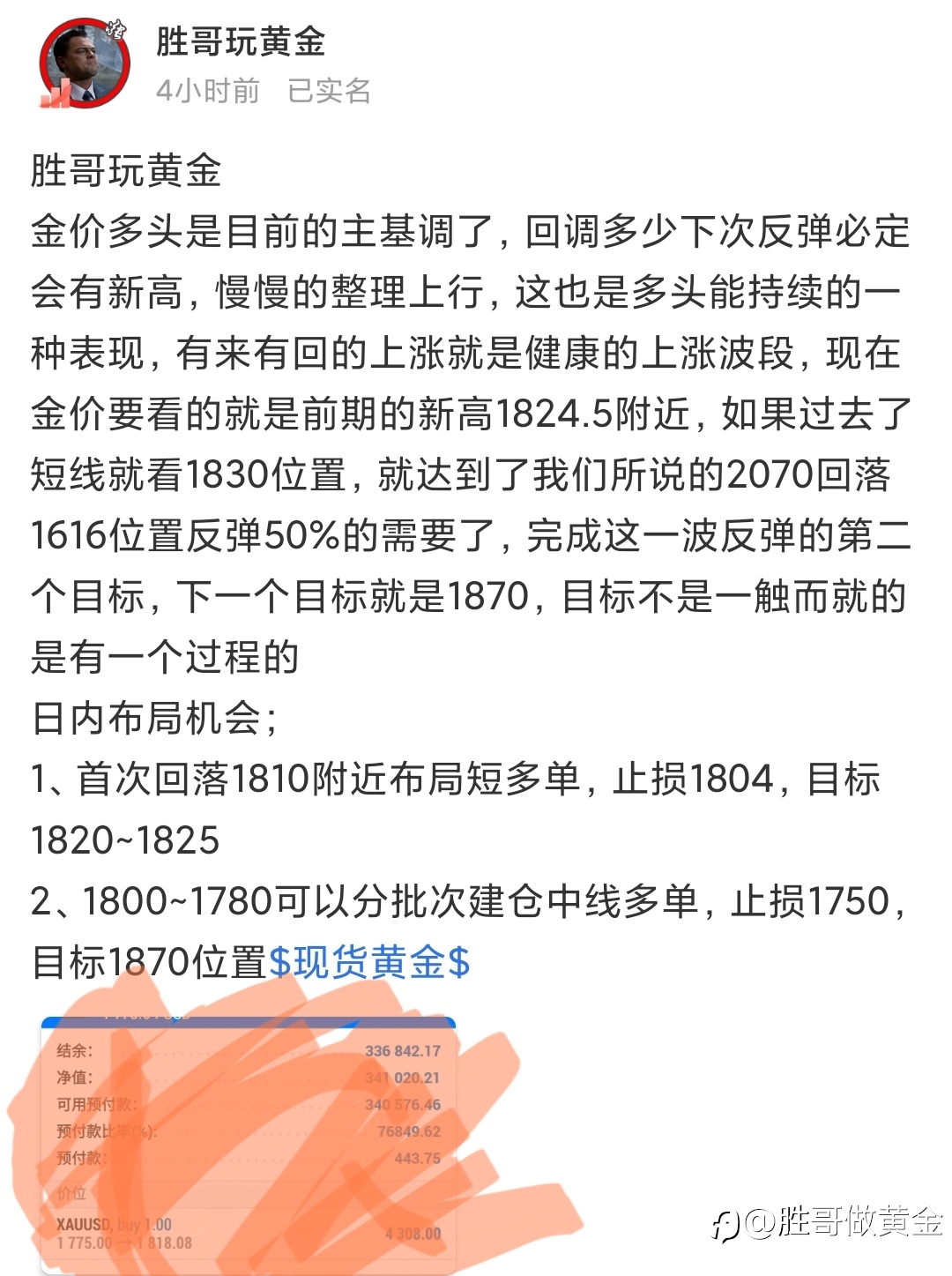The height and width of the screenshot is (1276, 952).
Task: View the attached account screenshot image
Action: point(249,1144)
